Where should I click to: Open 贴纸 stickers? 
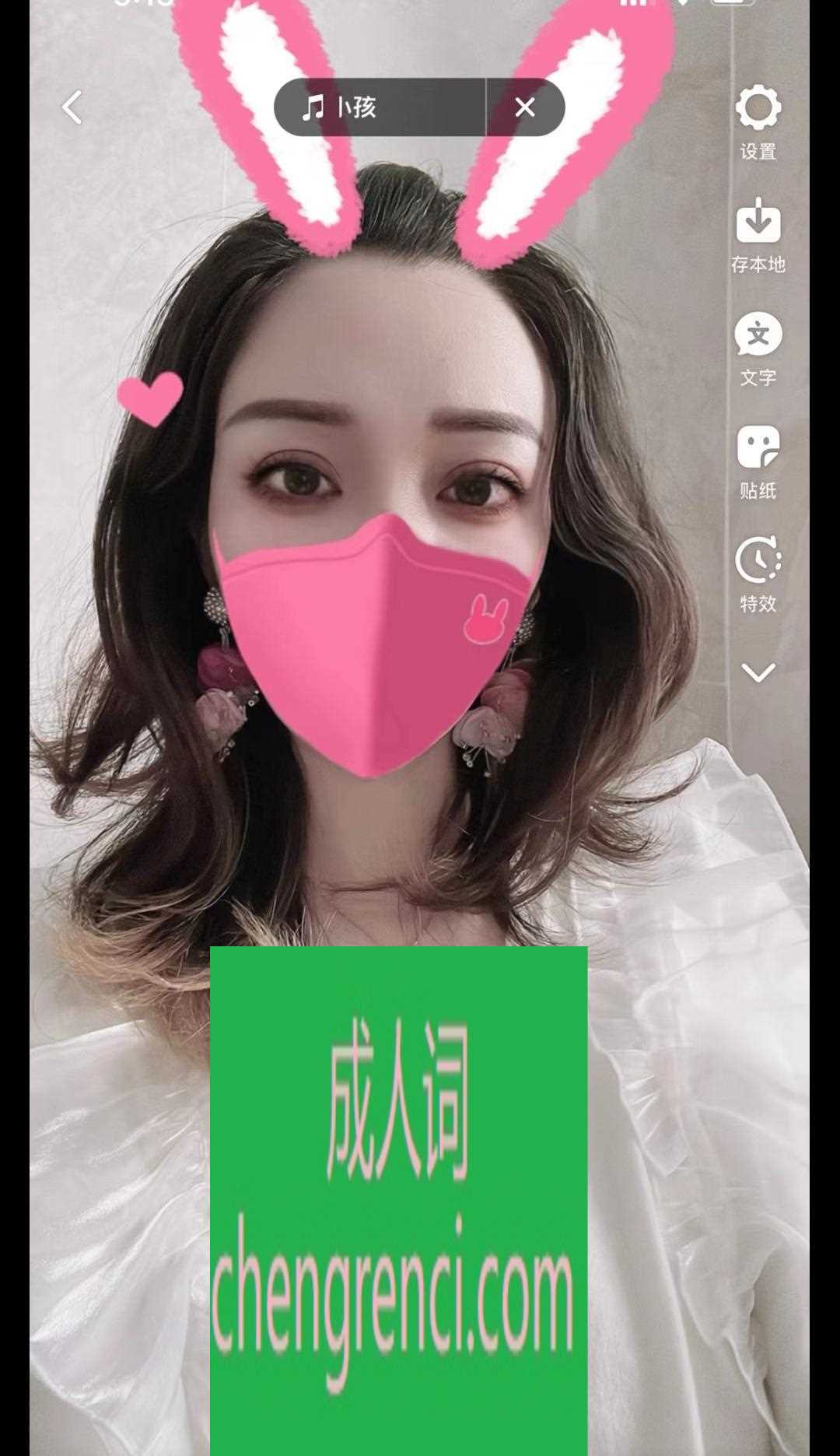click(758, 461)
